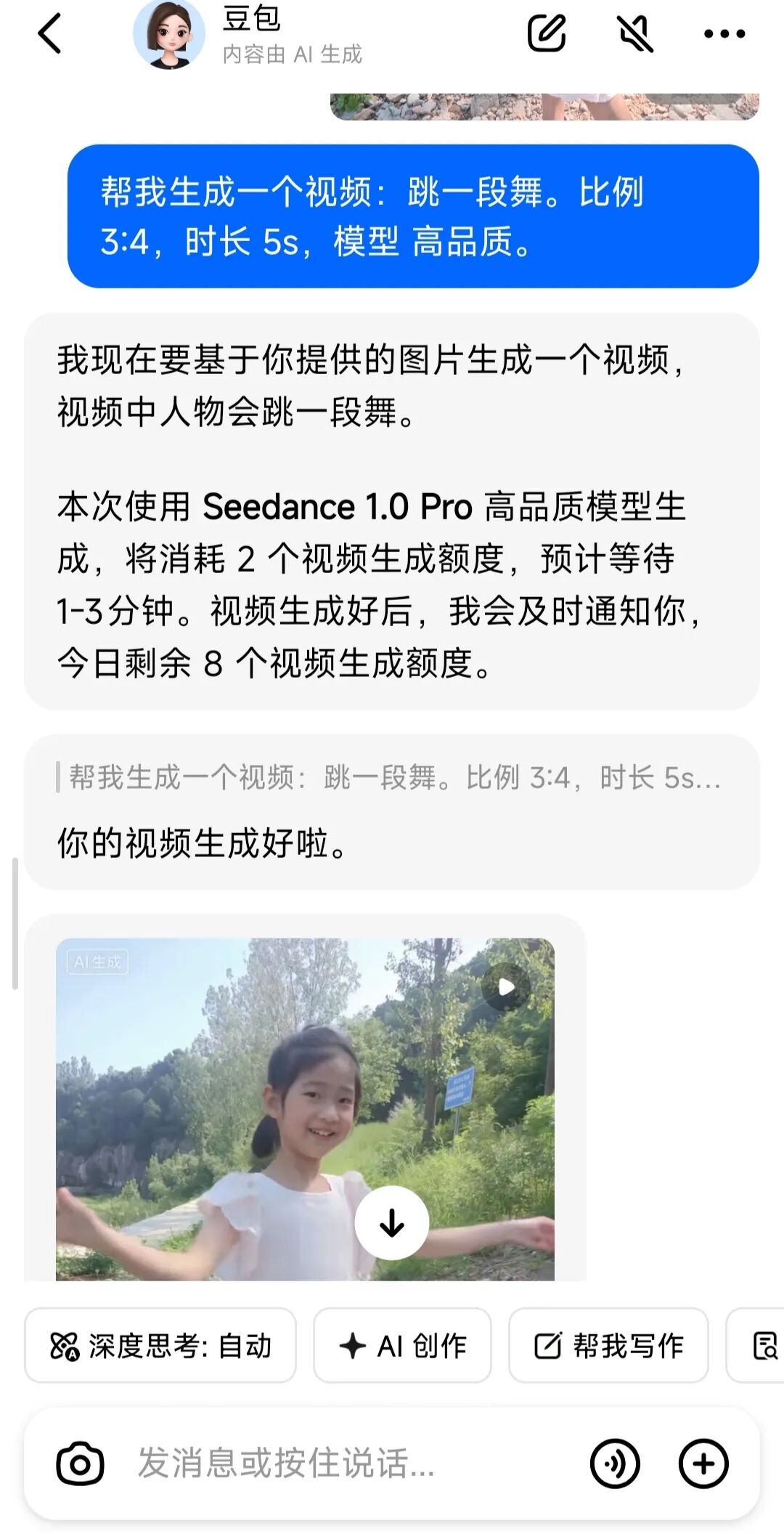The width and height of the screenshot is (784, 1534).
Task: Toggle the muted speaker icon
Action: click(x=635, y=33)
